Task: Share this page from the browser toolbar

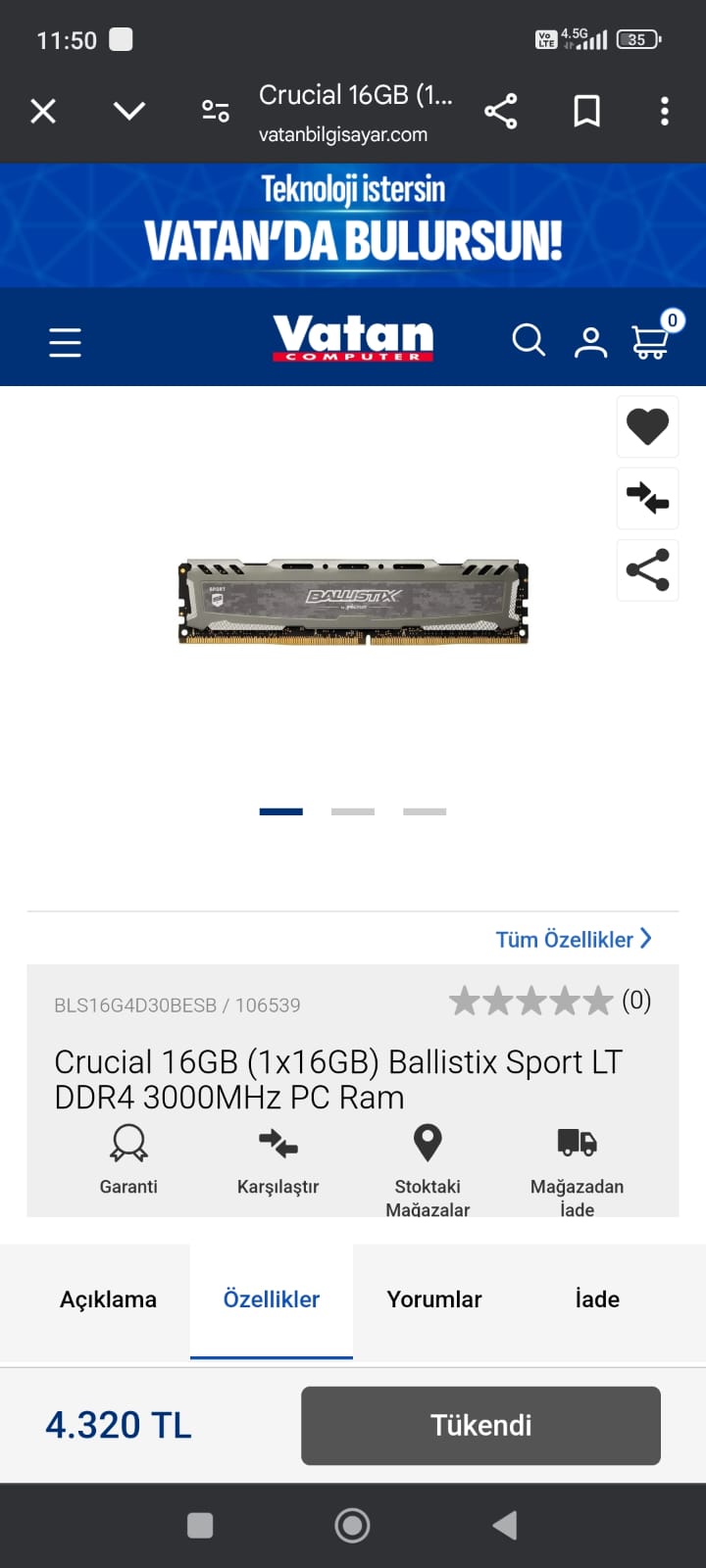Action: [x=501, y=111]
